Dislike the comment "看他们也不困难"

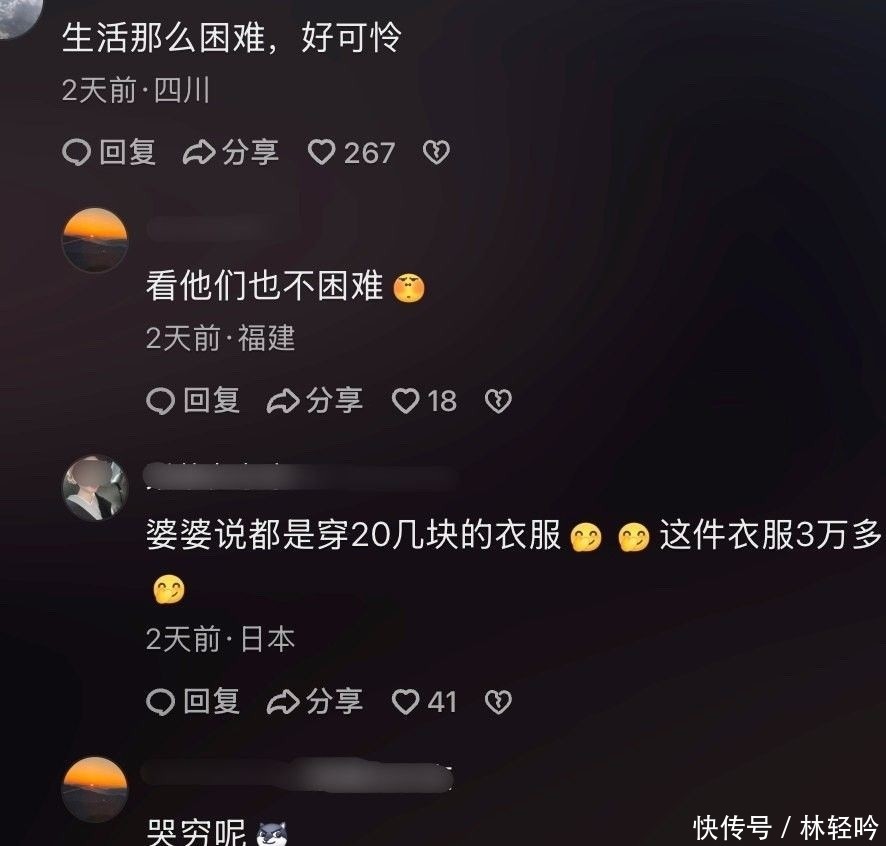coord(497,402)
